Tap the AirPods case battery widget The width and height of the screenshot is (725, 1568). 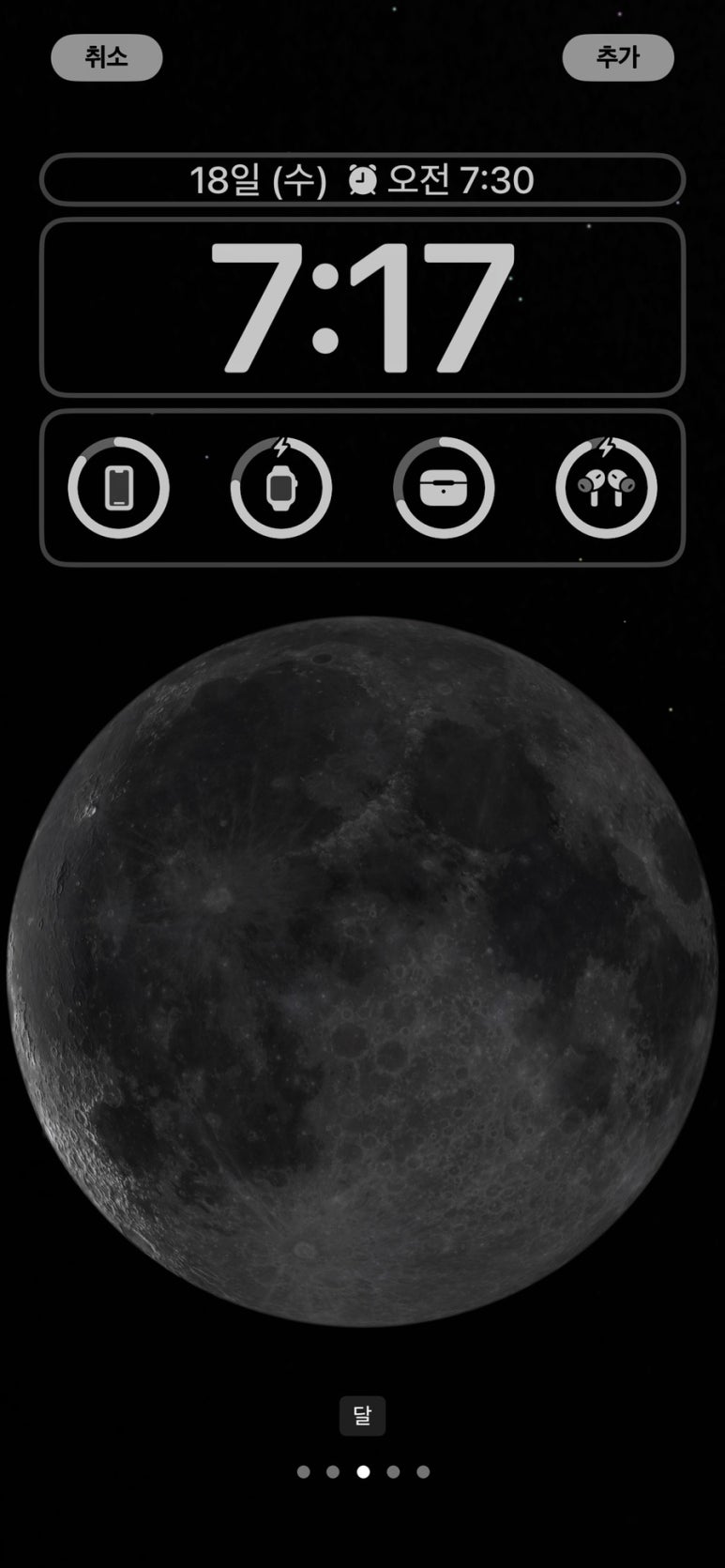click(x=444, y=487)
